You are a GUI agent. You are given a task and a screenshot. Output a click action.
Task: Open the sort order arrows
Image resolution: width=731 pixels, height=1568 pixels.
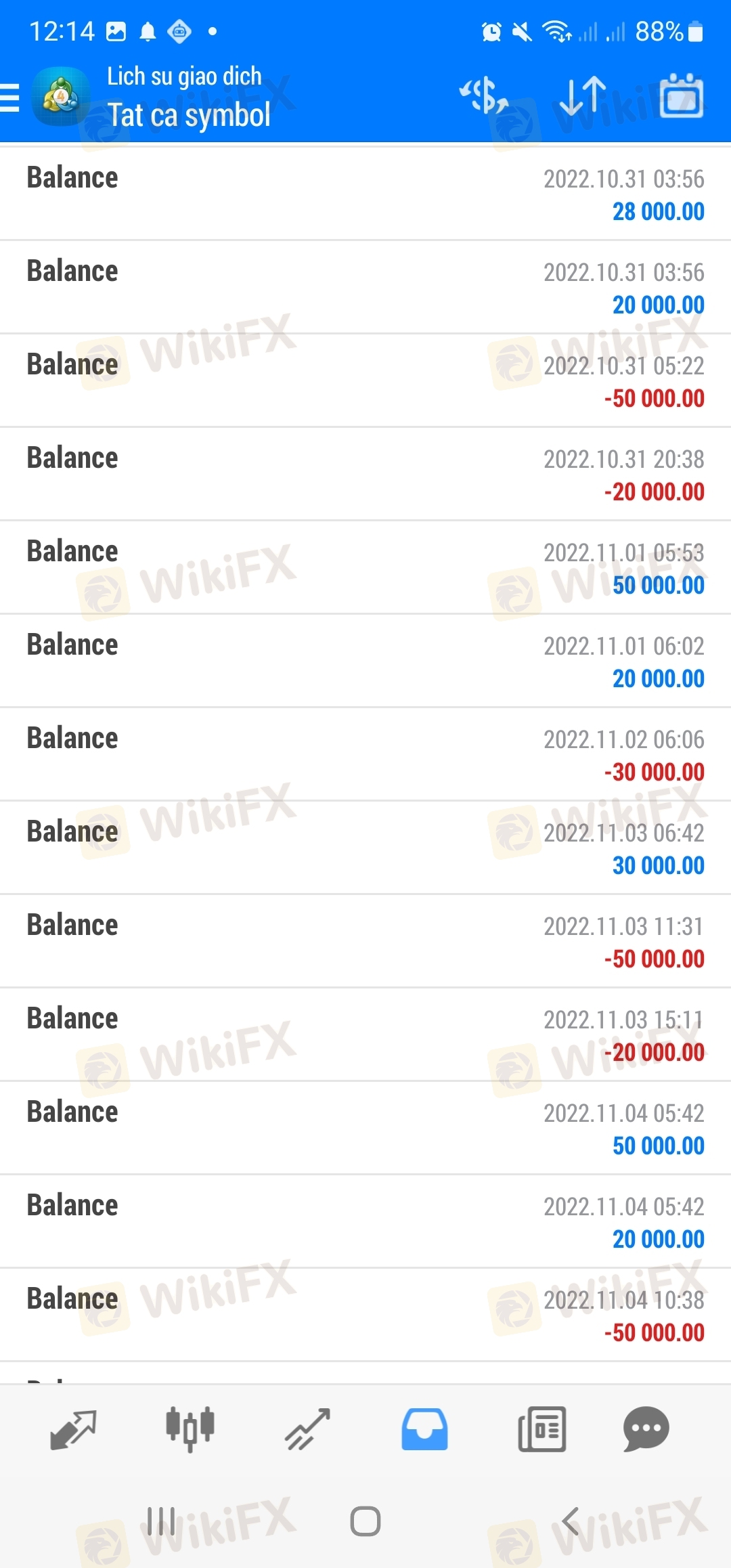583,95
